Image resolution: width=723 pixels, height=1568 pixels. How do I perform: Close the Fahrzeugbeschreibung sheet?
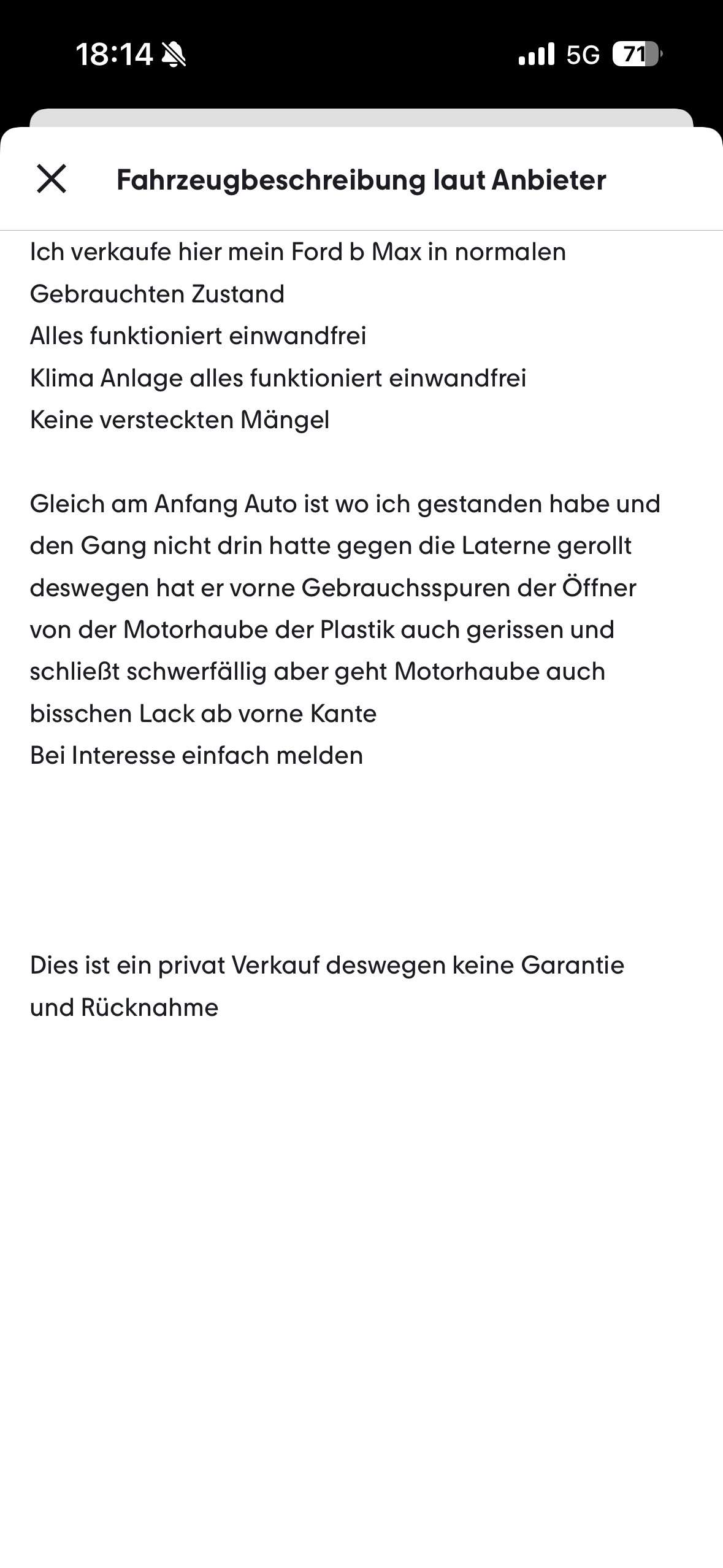coord(52,179)
